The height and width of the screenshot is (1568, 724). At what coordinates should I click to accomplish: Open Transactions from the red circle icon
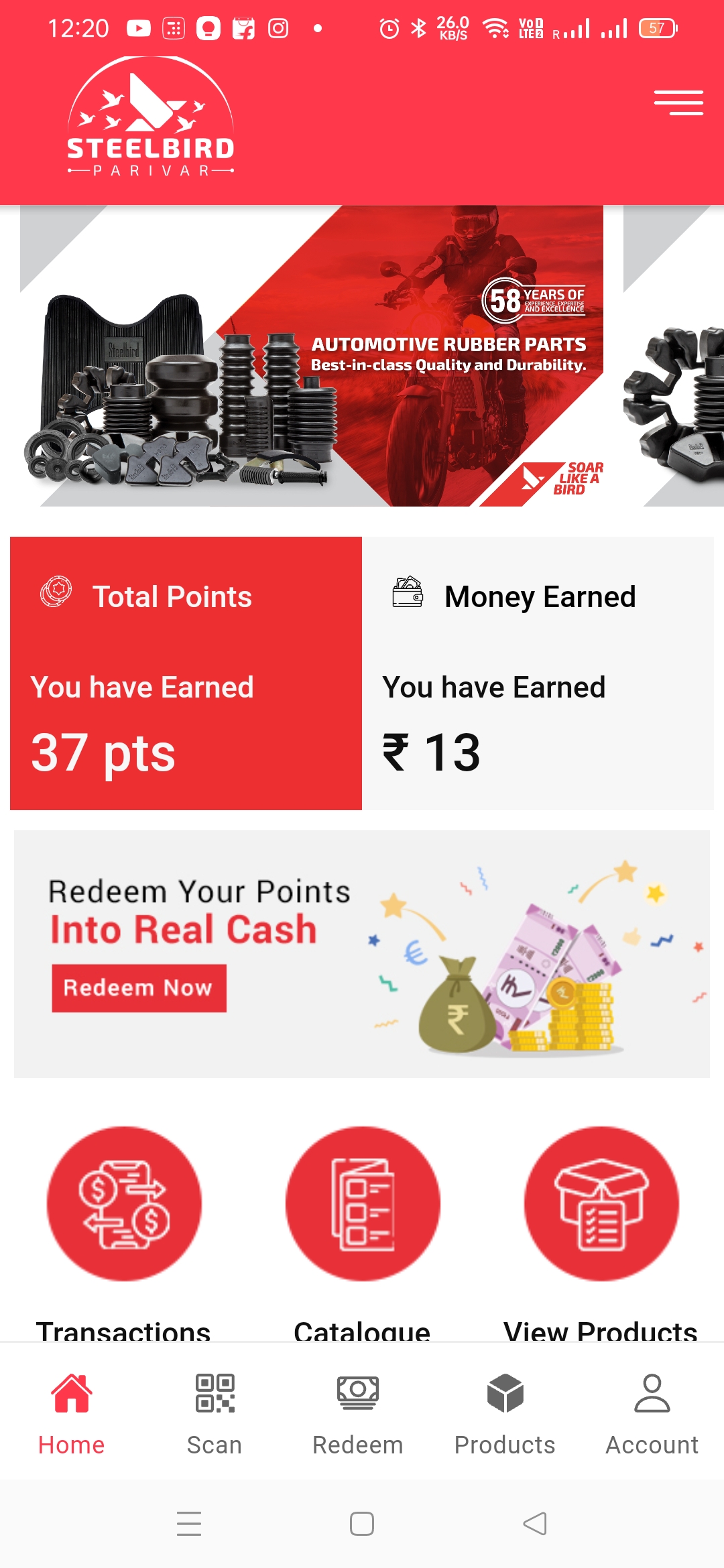[124, 1203]
